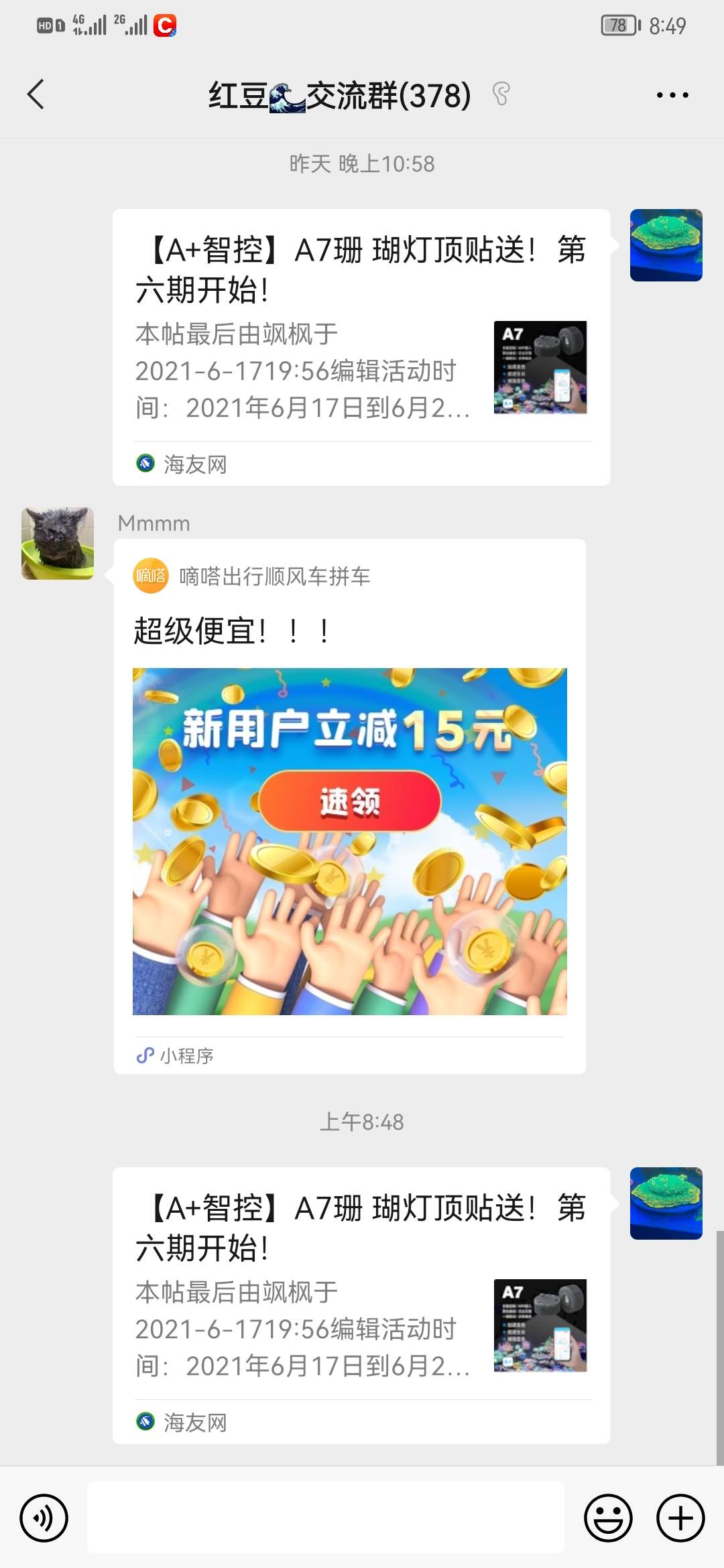
Task: Switch to voice message input
Action: point(44,1518)
